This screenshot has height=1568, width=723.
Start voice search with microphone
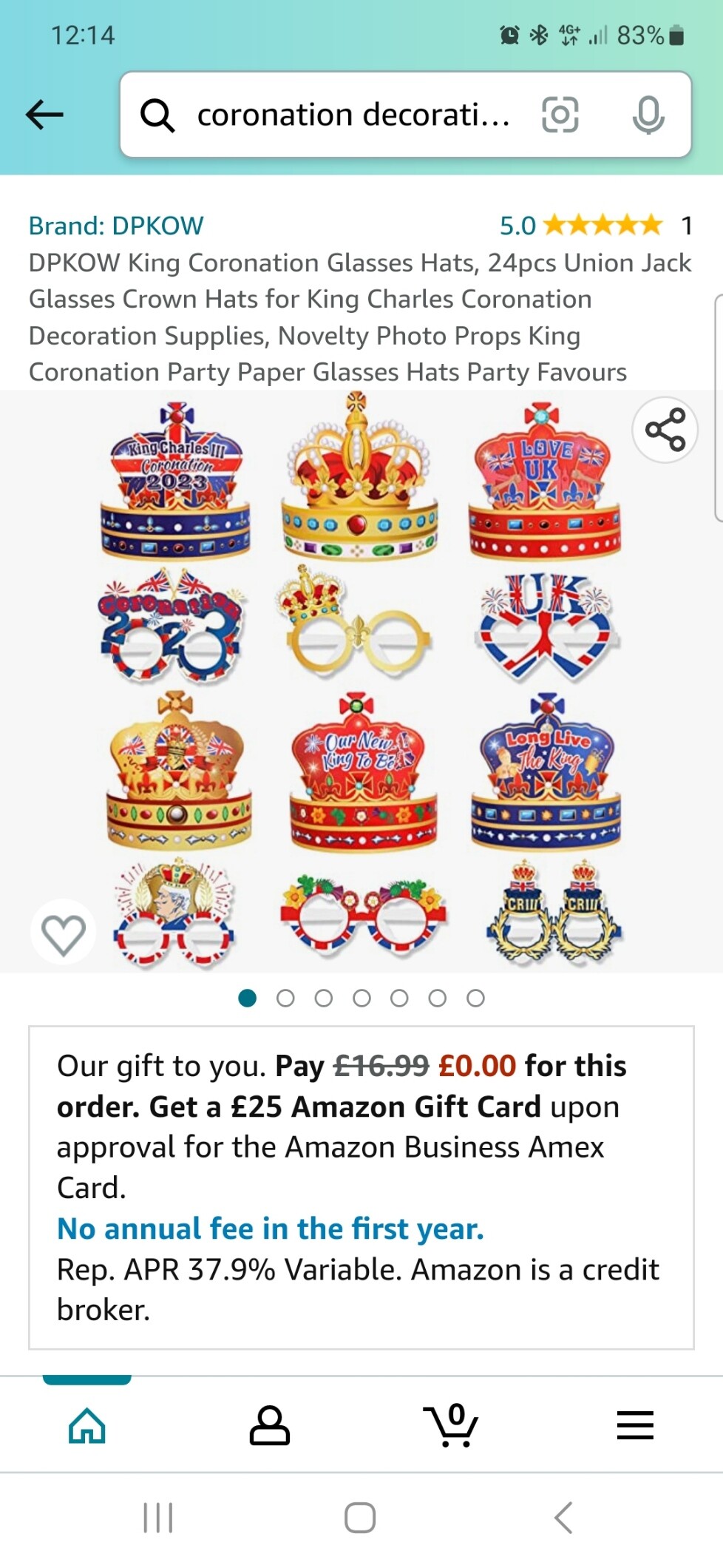[648, 115]
